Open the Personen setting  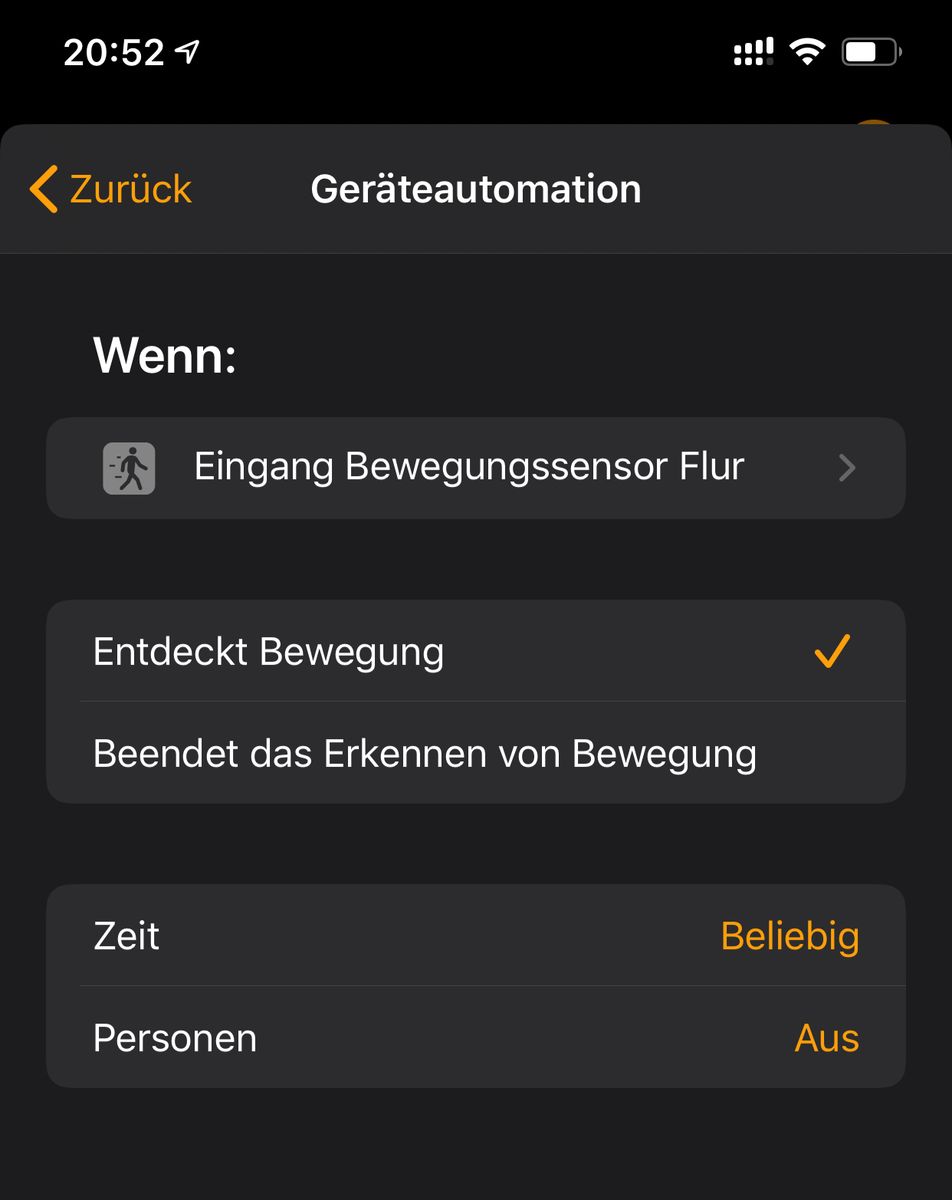(475, 1038)
